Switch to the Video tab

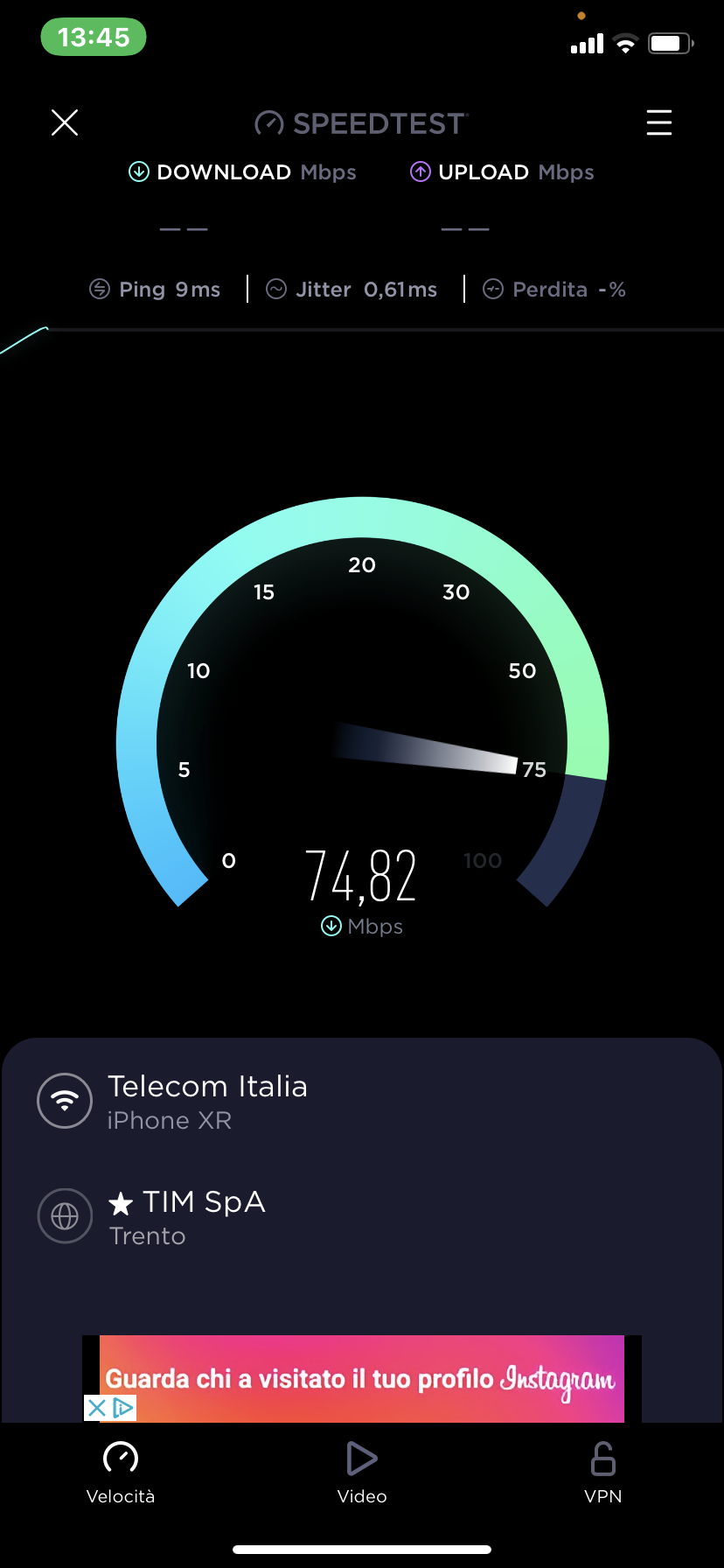point(362,1472)
